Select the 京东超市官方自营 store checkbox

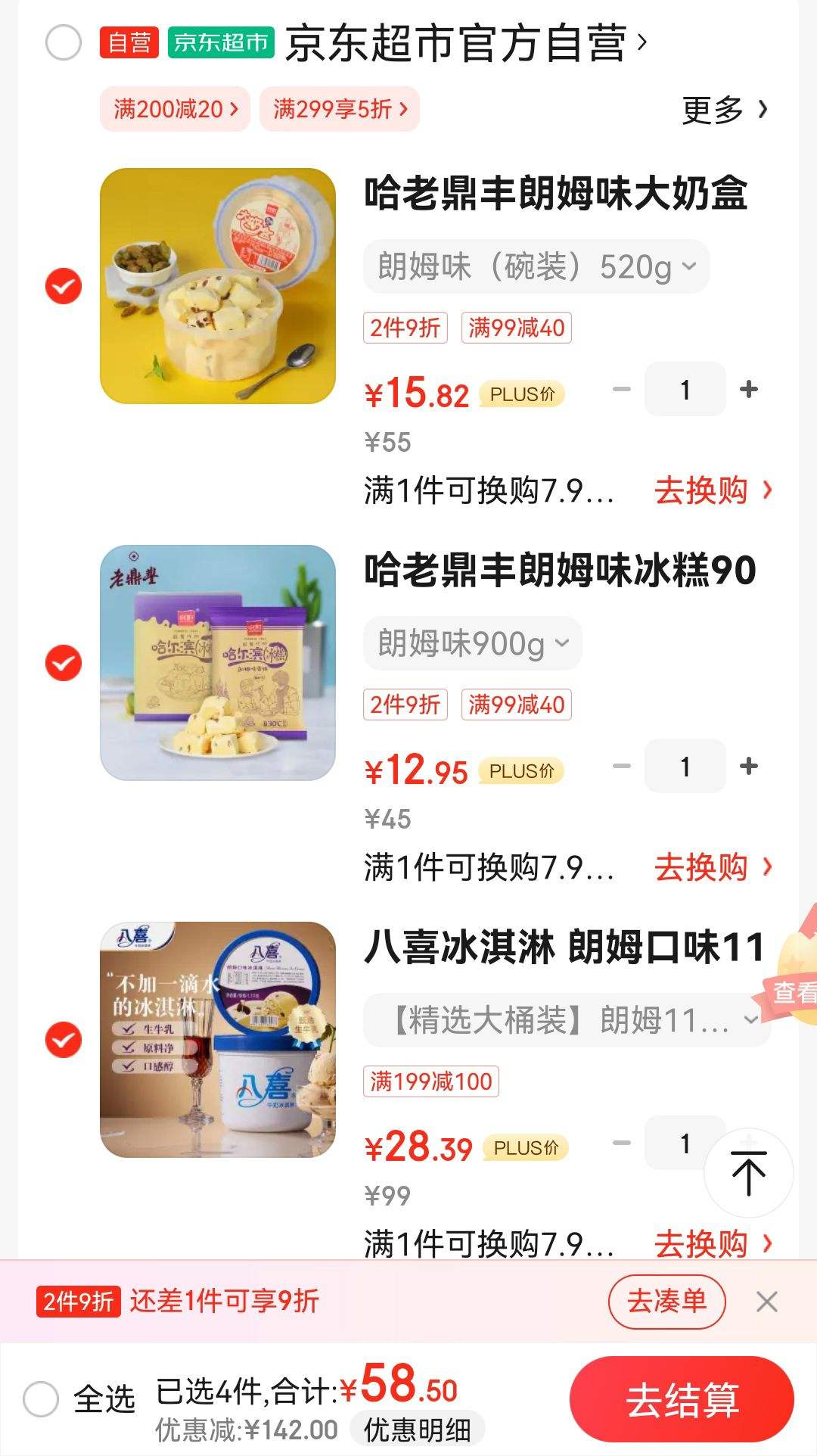click(x=64, y=42)
